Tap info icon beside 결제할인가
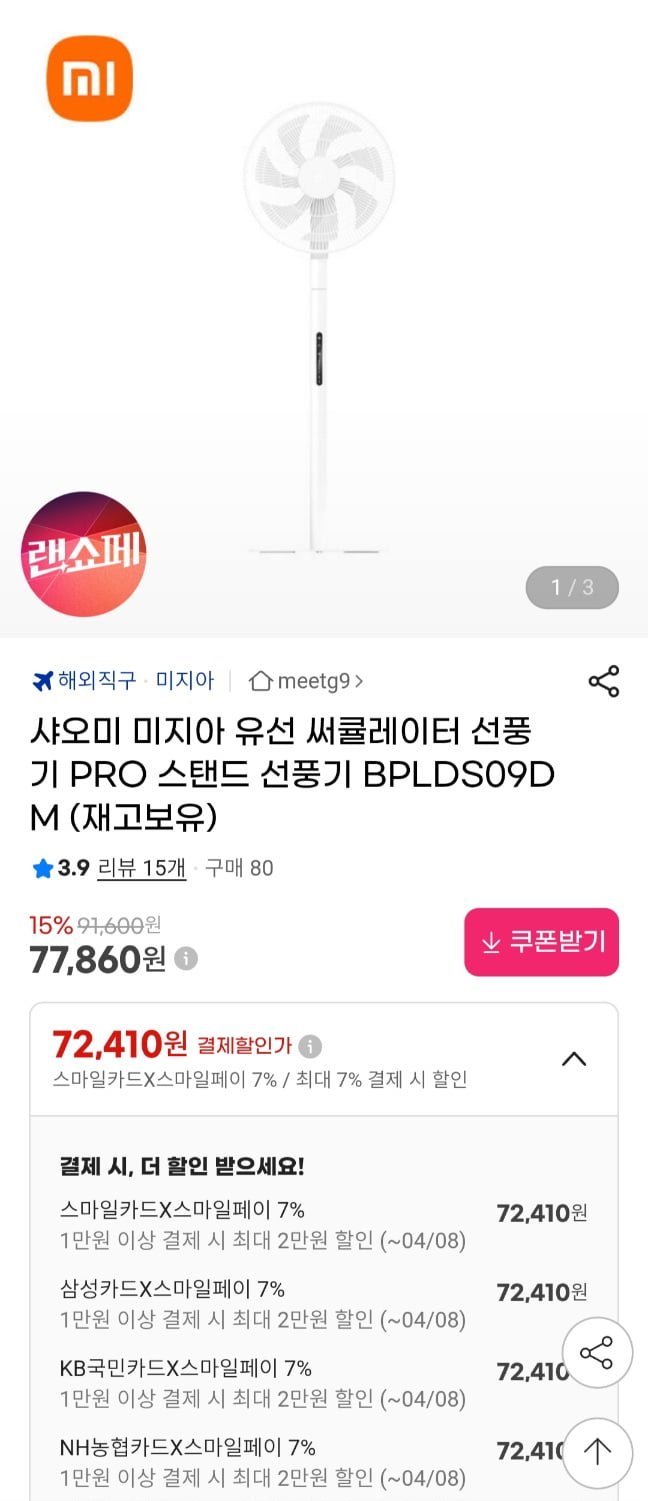 tap(311, 1046)
